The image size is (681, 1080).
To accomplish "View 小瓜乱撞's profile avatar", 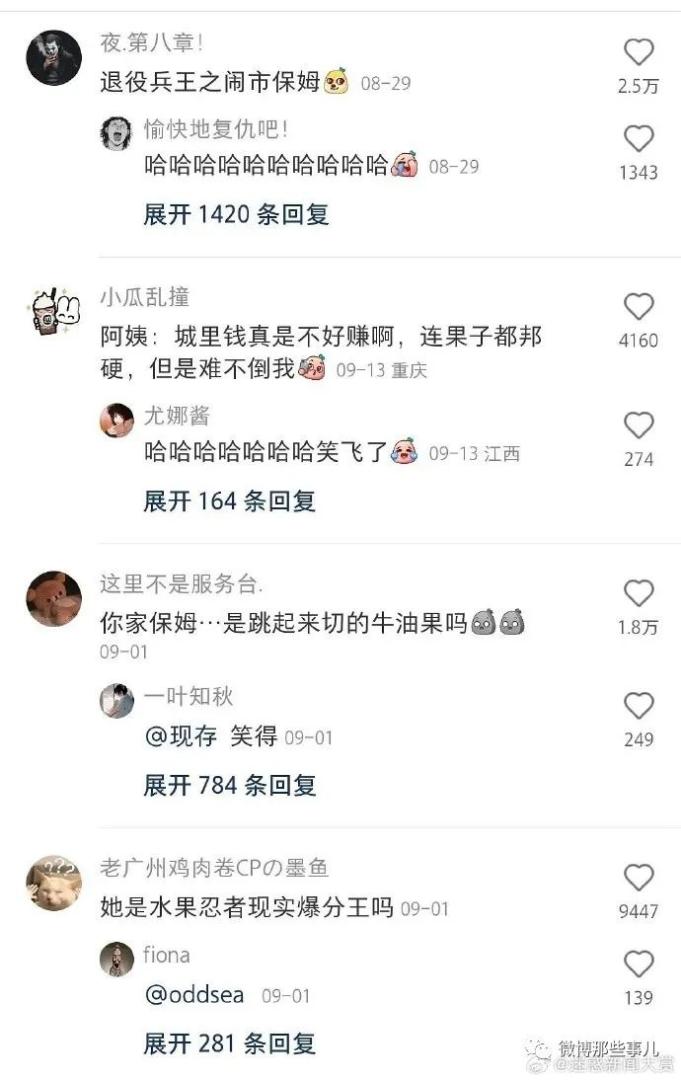I will coord(53,312).
